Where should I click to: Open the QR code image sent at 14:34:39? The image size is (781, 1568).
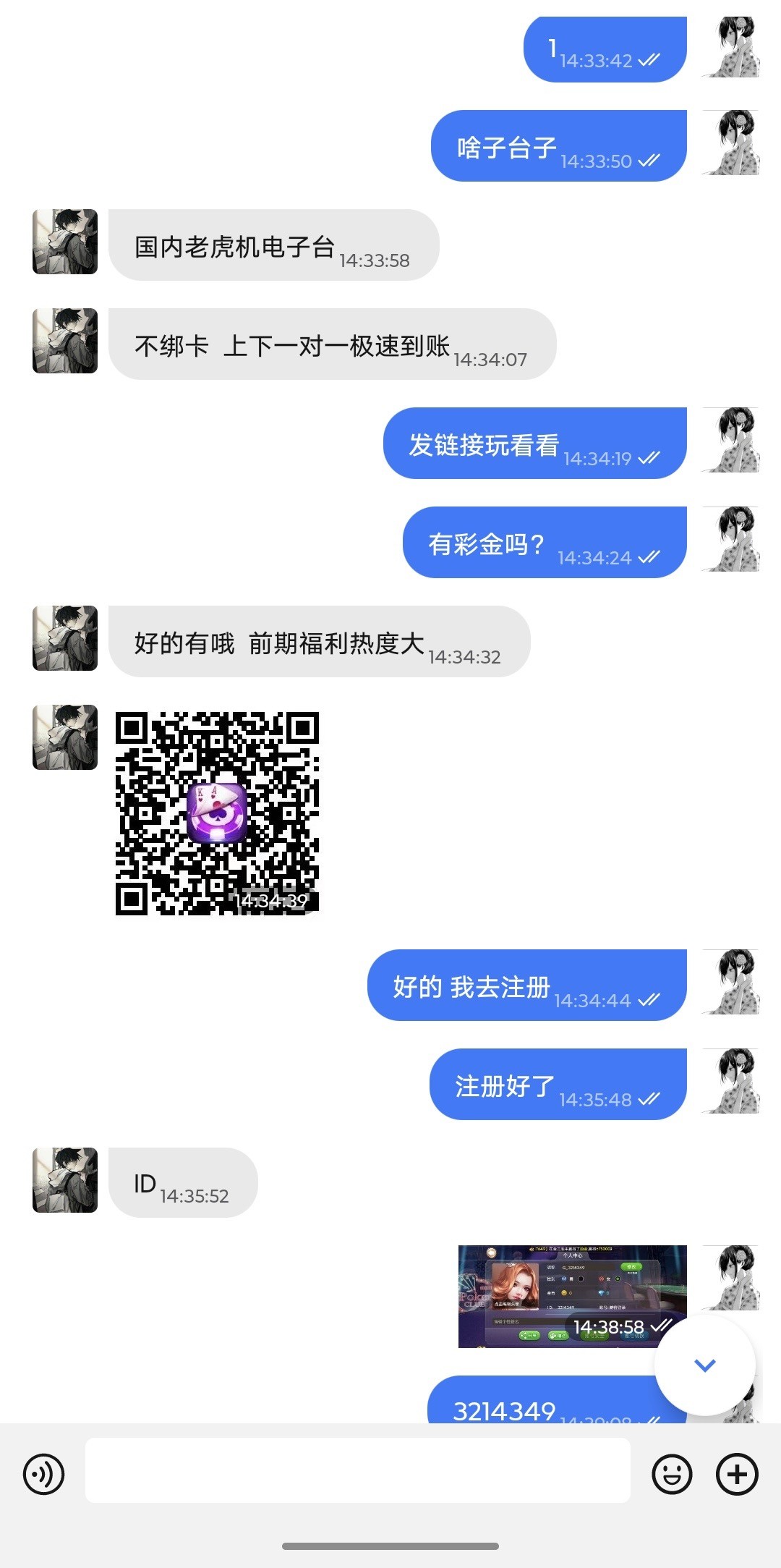217,813
